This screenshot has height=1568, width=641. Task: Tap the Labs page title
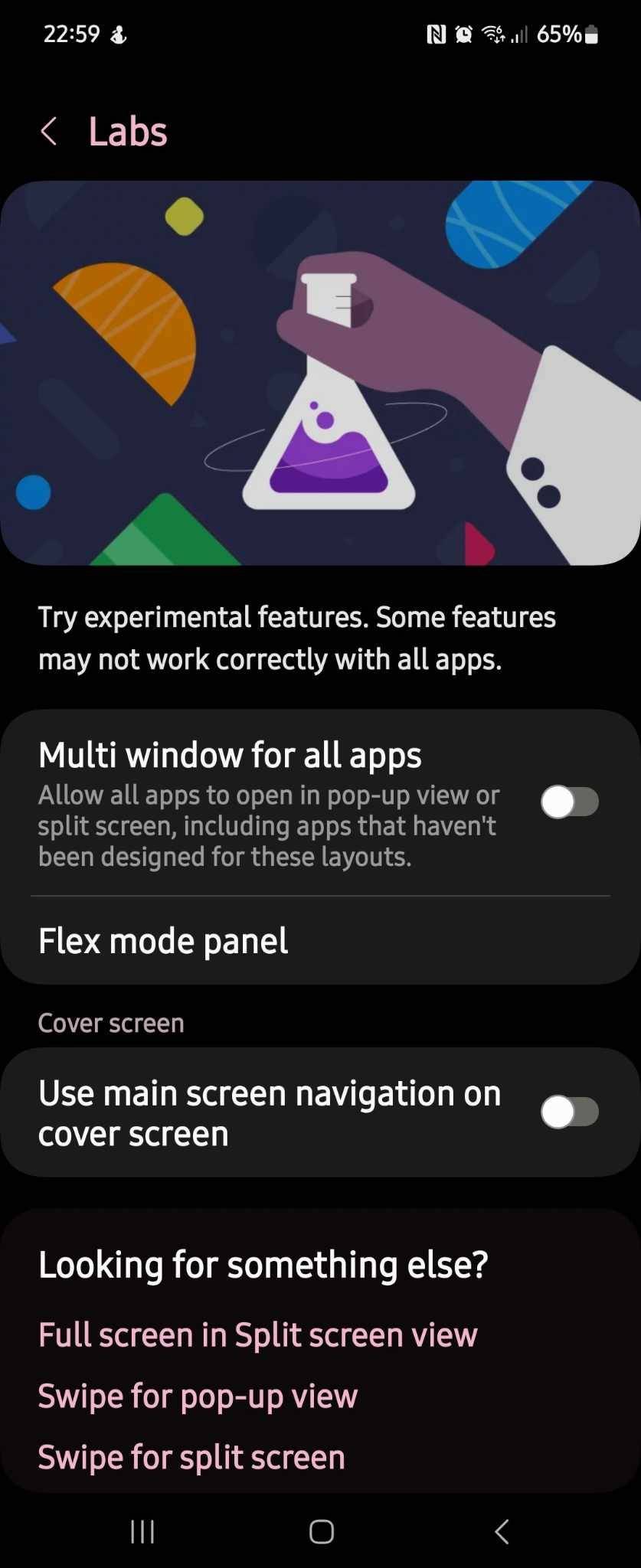click(128, 130)
